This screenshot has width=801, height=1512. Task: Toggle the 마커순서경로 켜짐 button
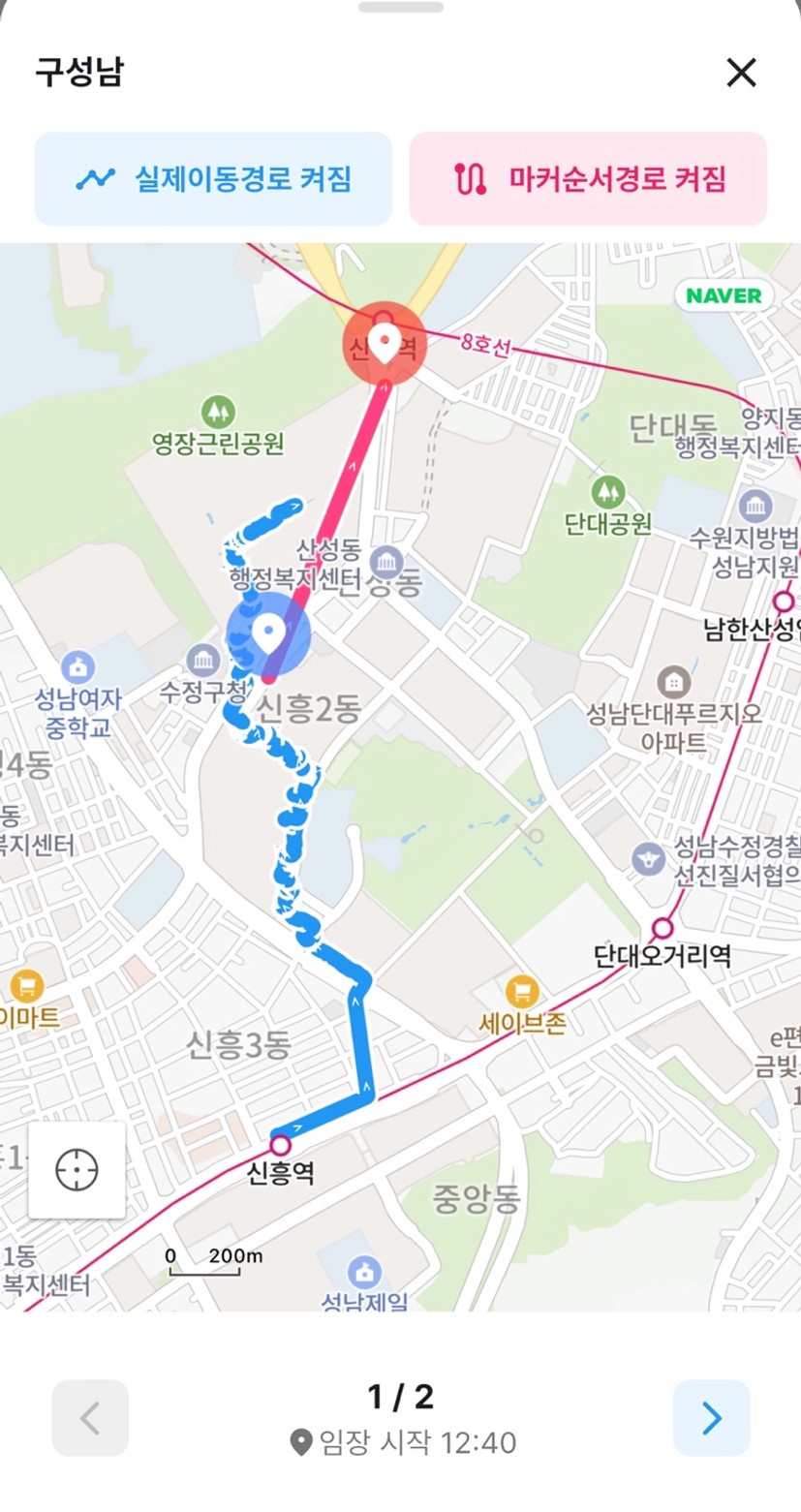point(588,179)
